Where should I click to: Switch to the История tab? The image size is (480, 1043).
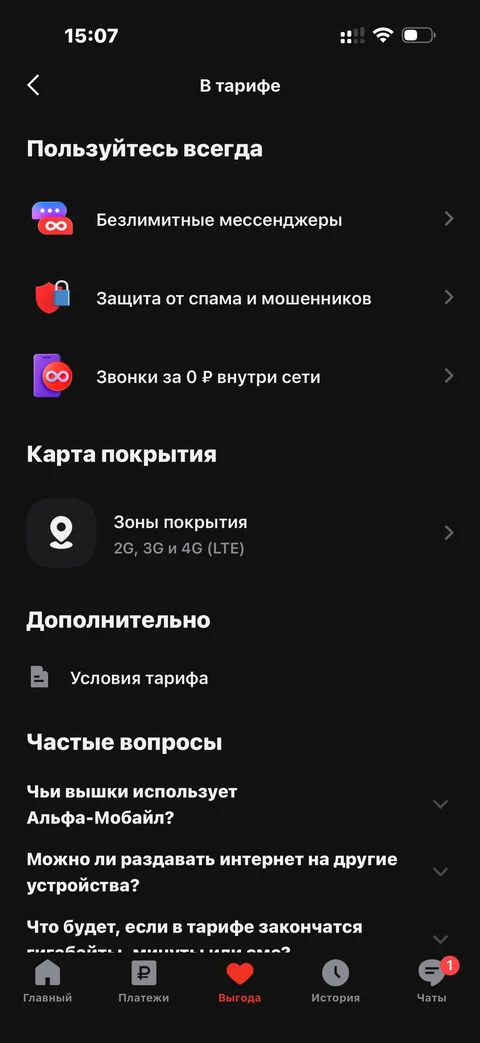[x=336, y=982]
